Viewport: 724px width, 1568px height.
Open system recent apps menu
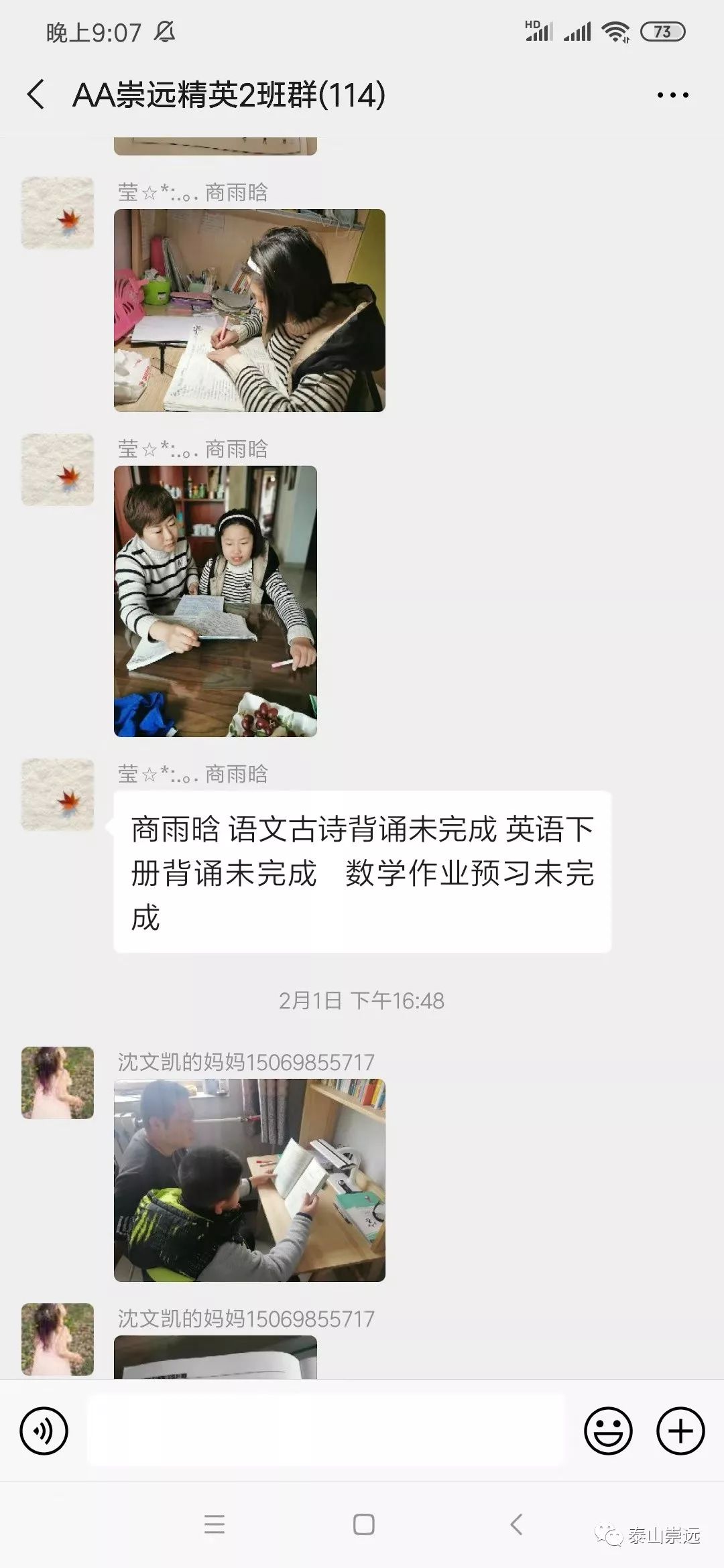(x=215, y=1524)
